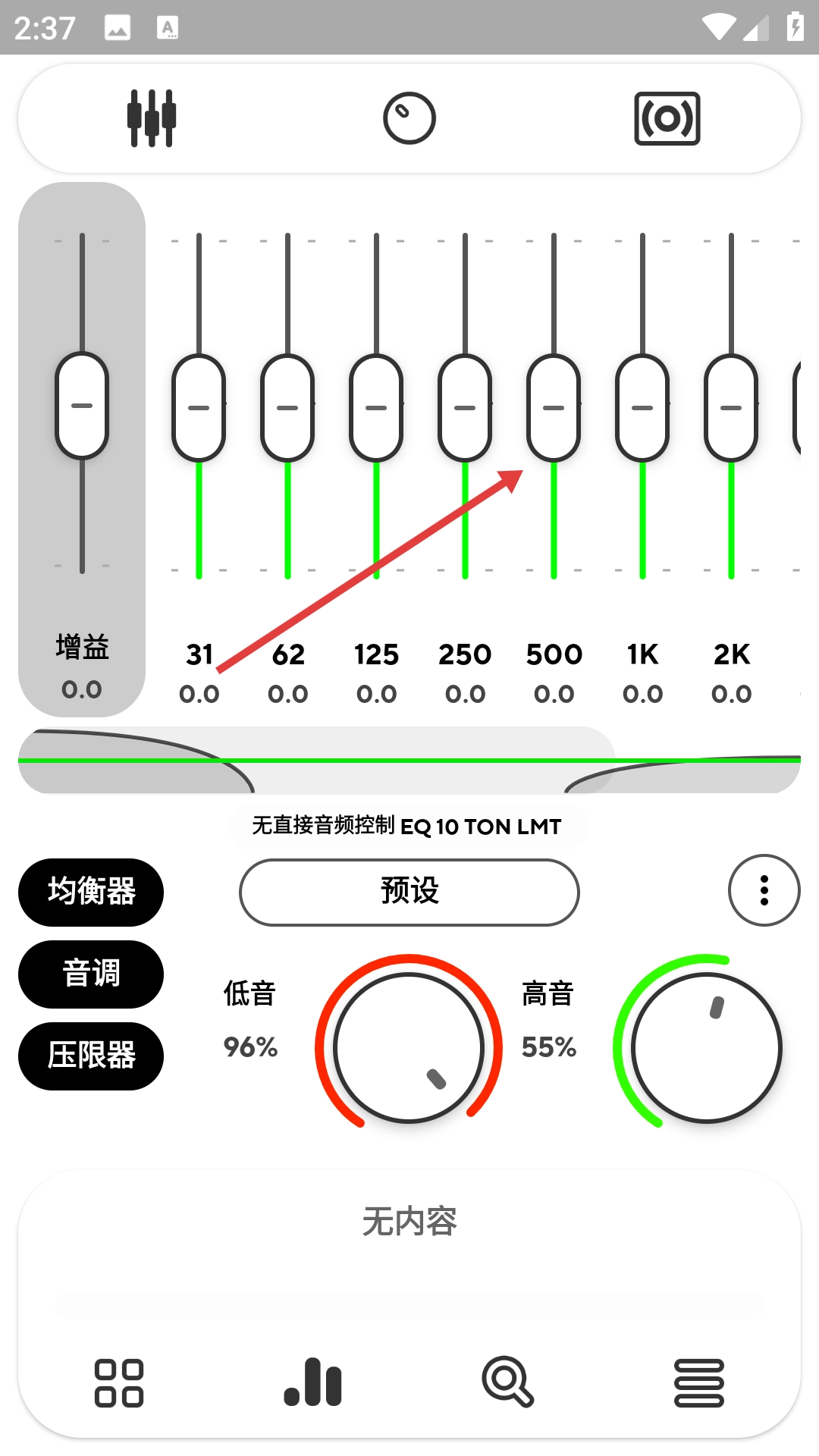This screenshot has height=1456, width=819.
Task: Open the speaker surround tab
Action: (667, 118)
